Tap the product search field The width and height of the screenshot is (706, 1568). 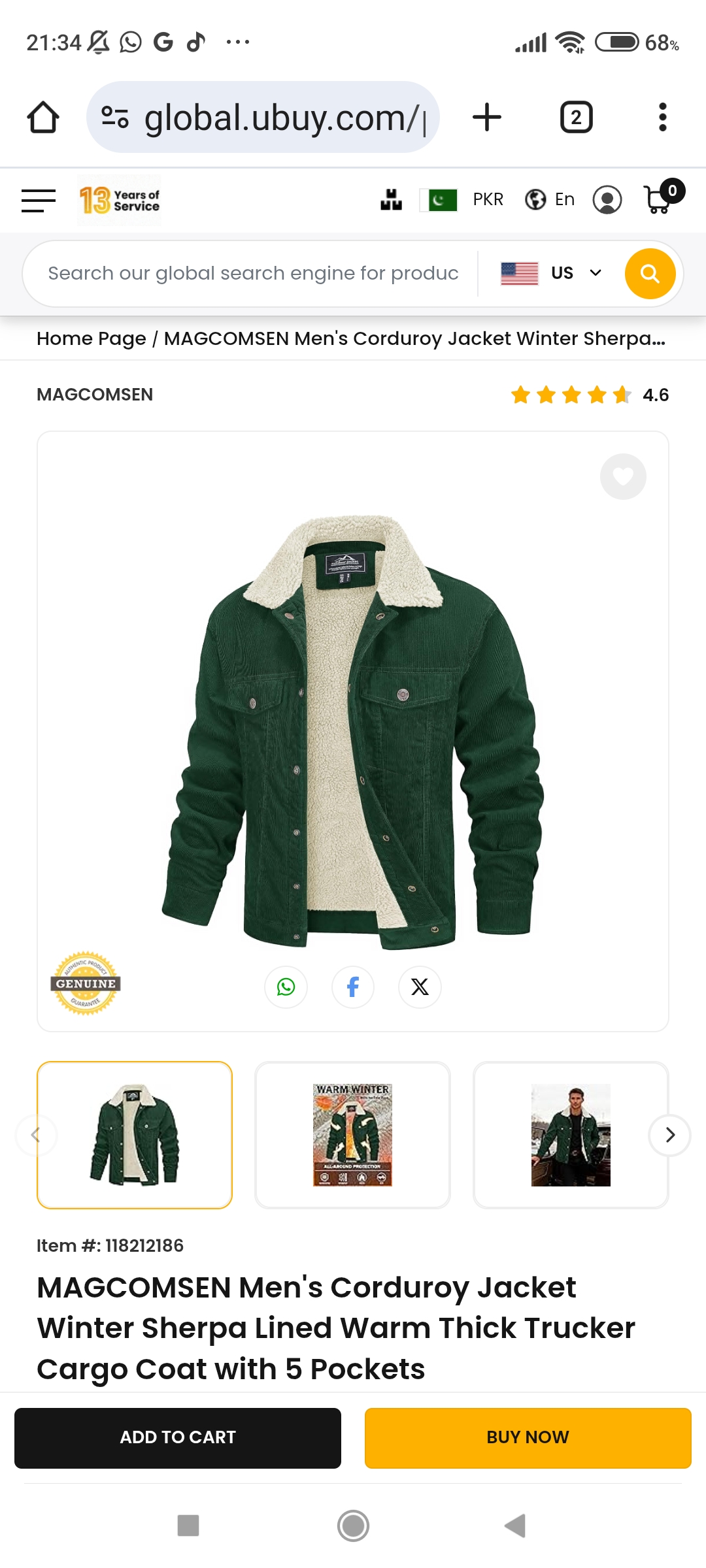click(254, 273)
